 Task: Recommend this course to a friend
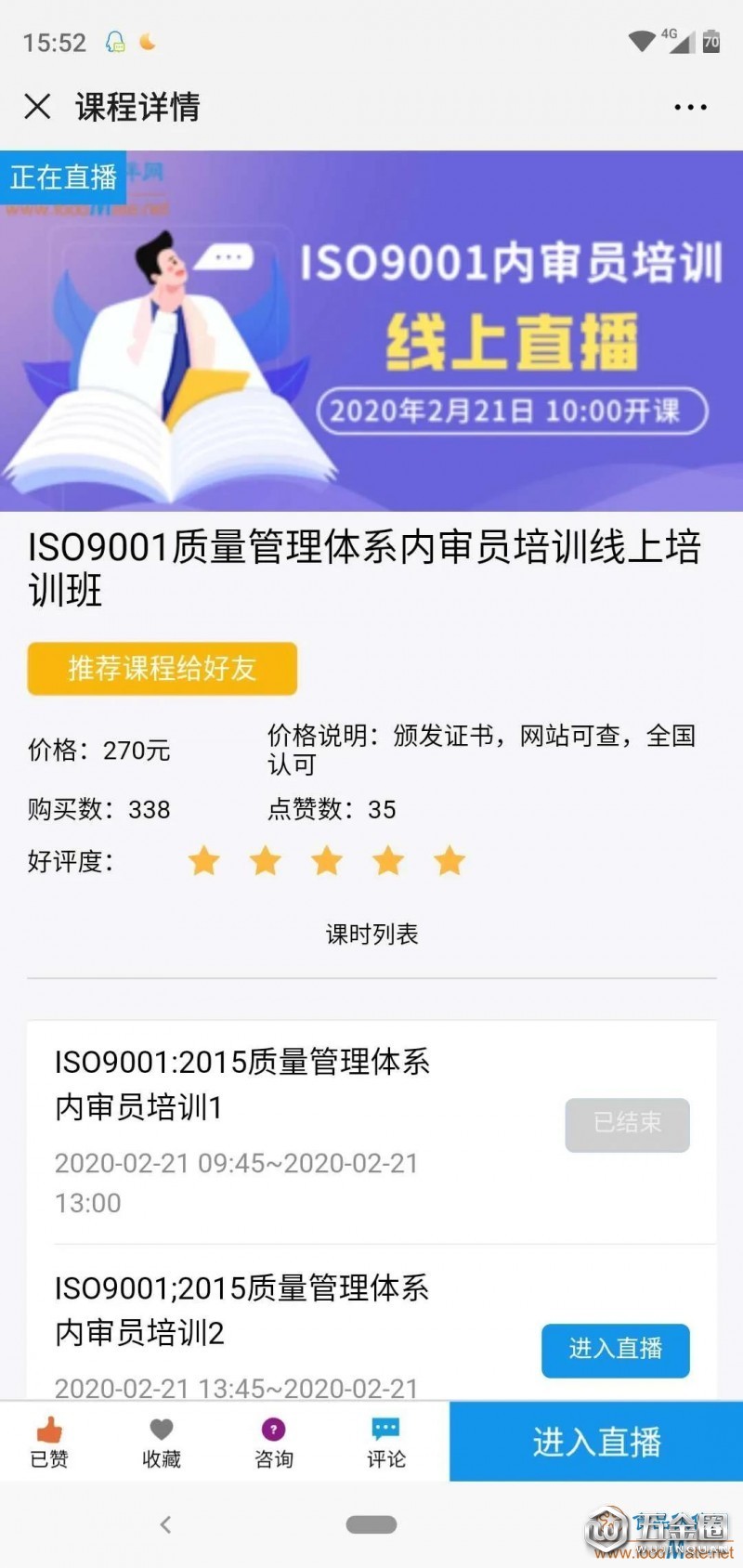point(163,668)
